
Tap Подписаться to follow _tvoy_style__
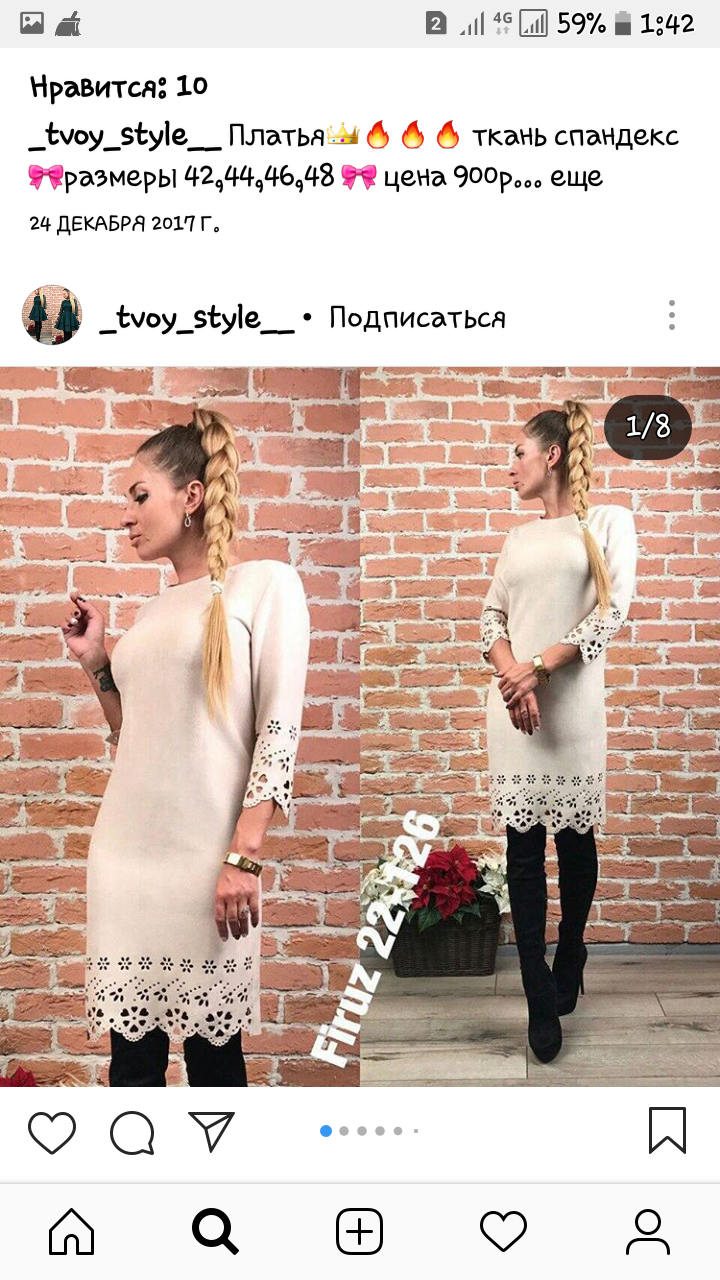point(417,318)
